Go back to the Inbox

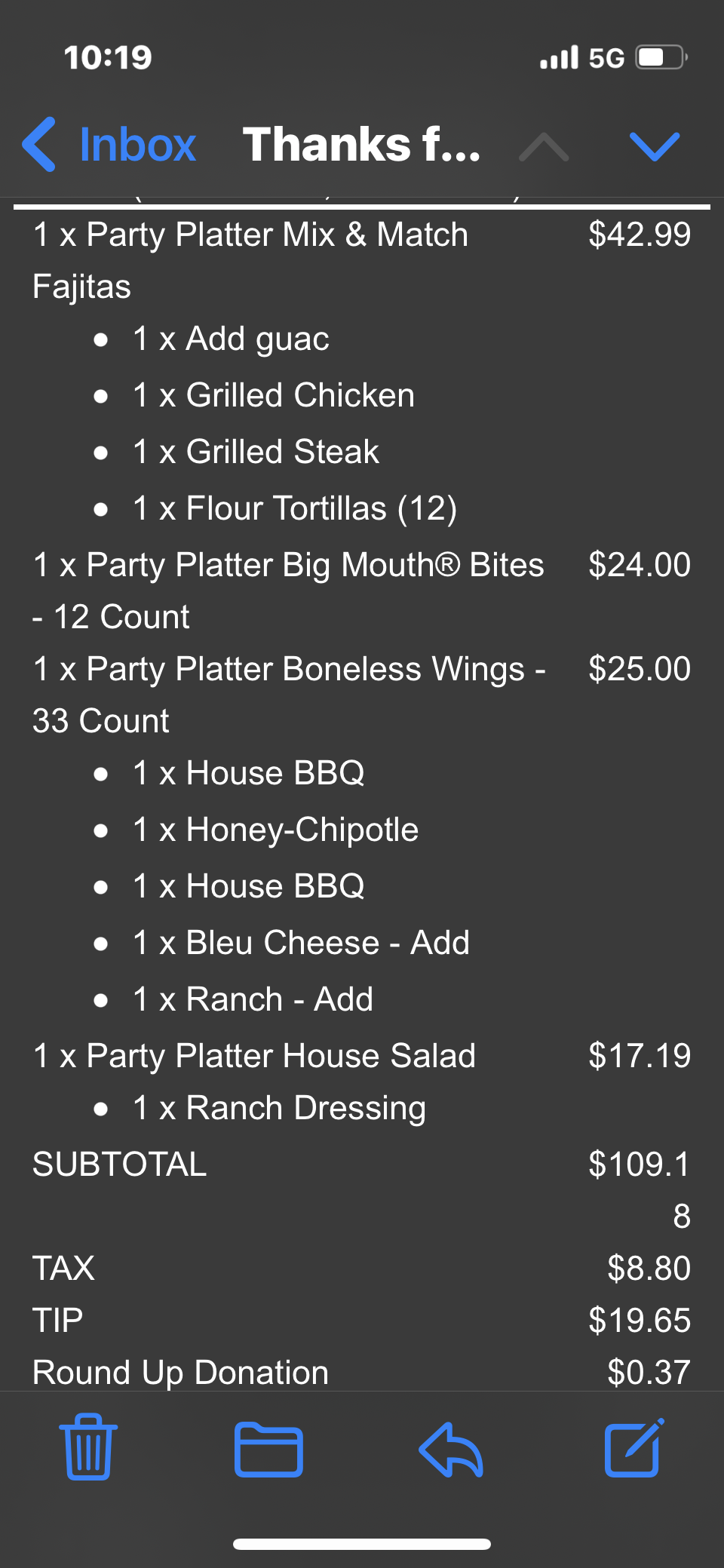110,144
